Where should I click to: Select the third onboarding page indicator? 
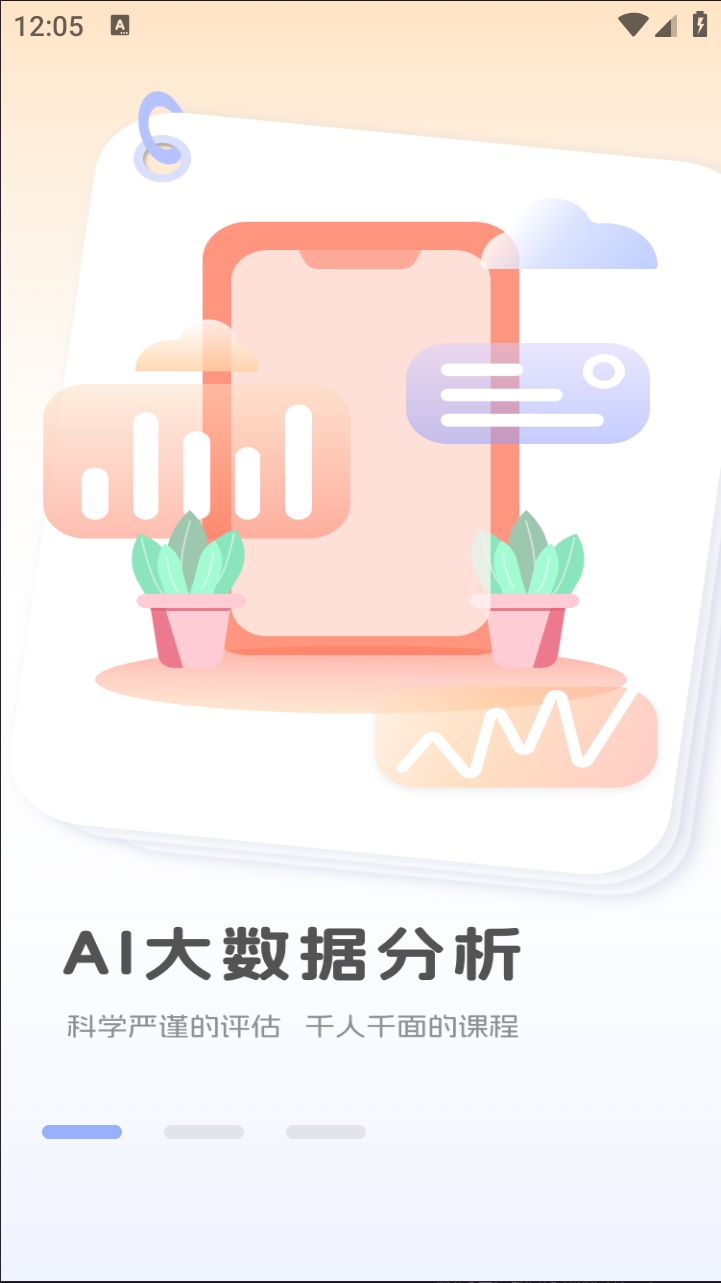click(x=326, y=1132)
